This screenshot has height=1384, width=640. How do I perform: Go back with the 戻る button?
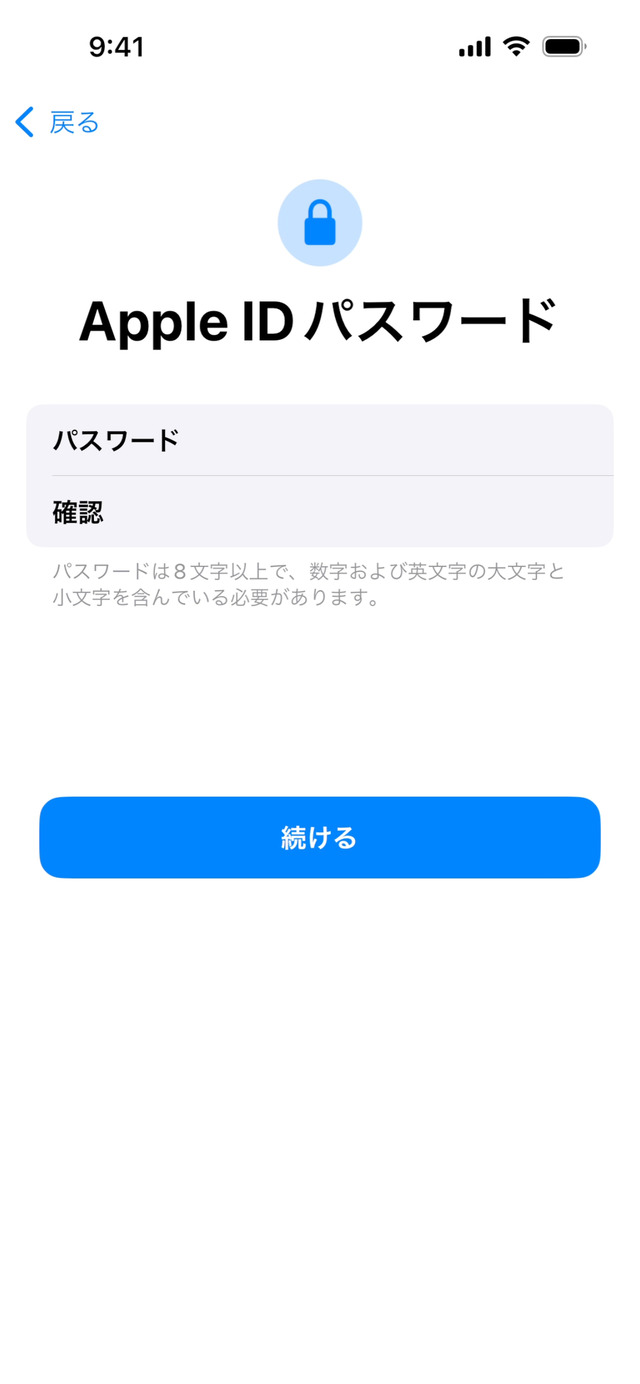pos(57,123)
